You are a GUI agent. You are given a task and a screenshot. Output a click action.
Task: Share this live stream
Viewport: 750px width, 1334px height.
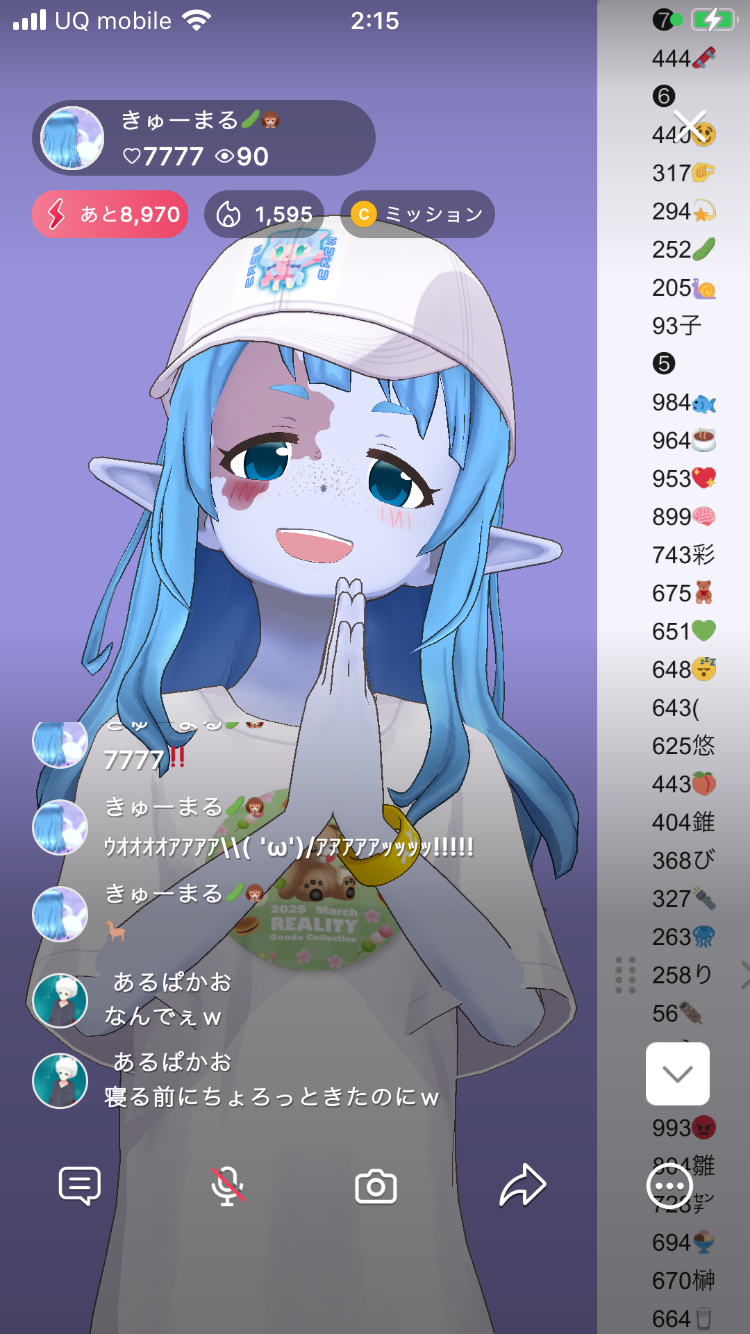[522, 1186]
